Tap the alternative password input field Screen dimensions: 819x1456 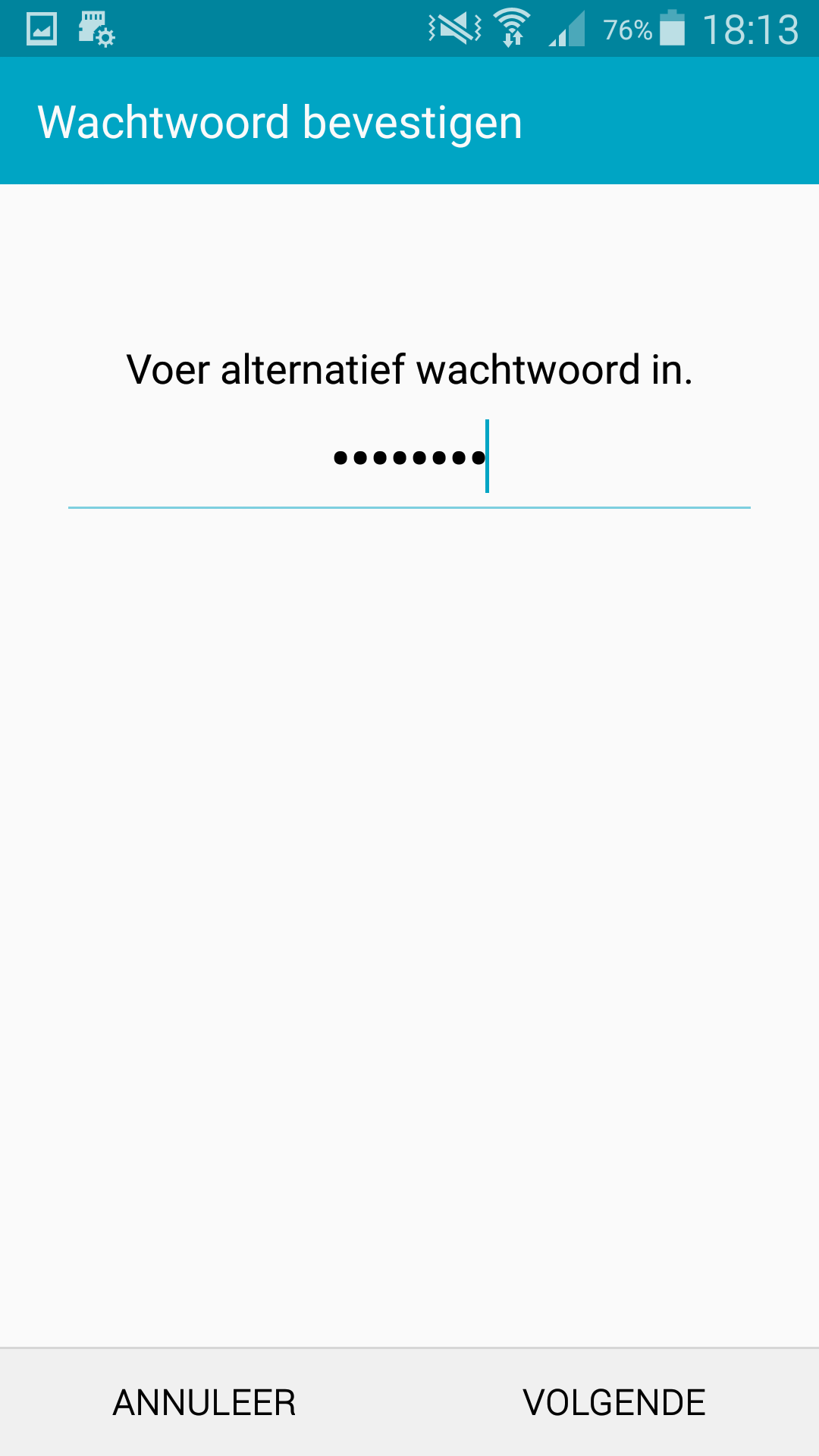click(409, 458)
